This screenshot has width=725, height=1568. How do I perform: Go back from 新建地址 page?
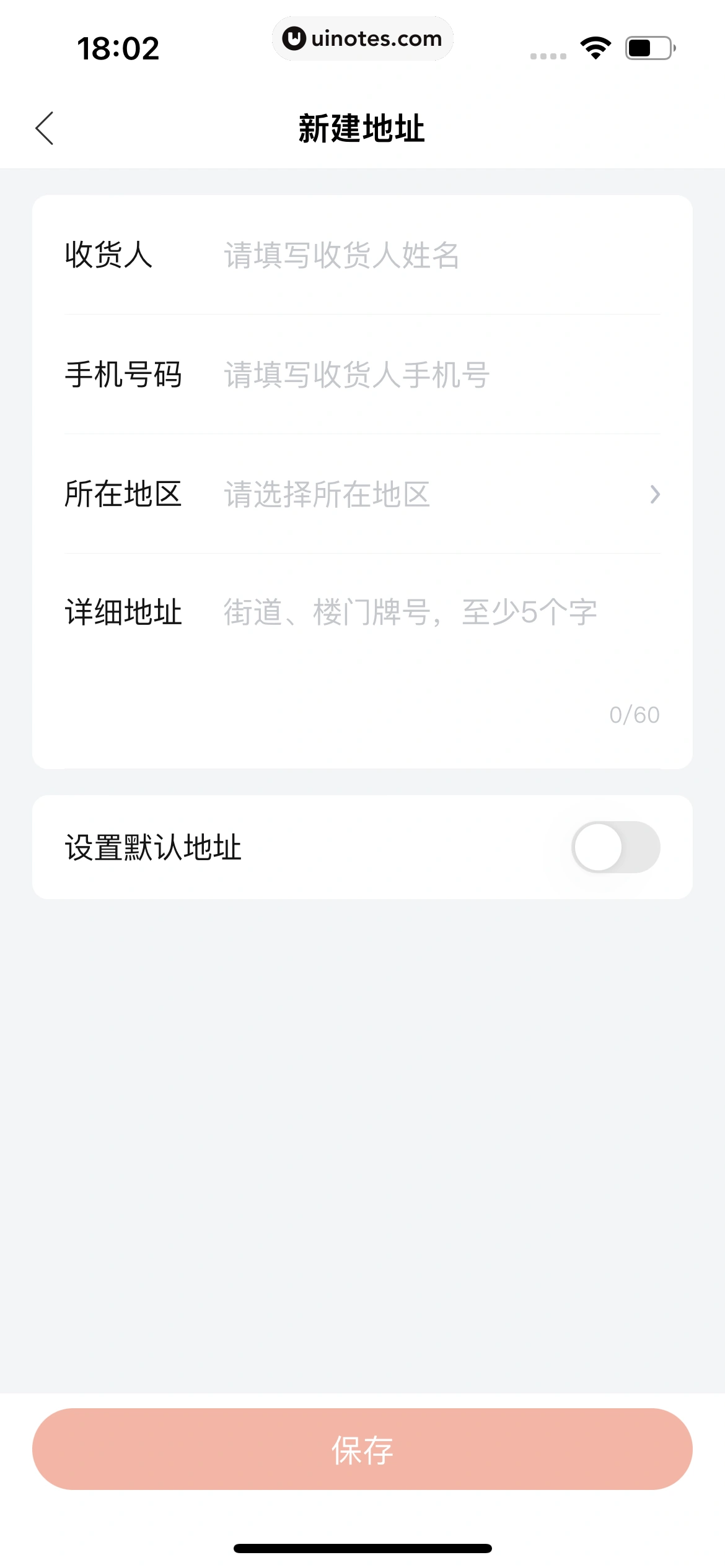45,128
